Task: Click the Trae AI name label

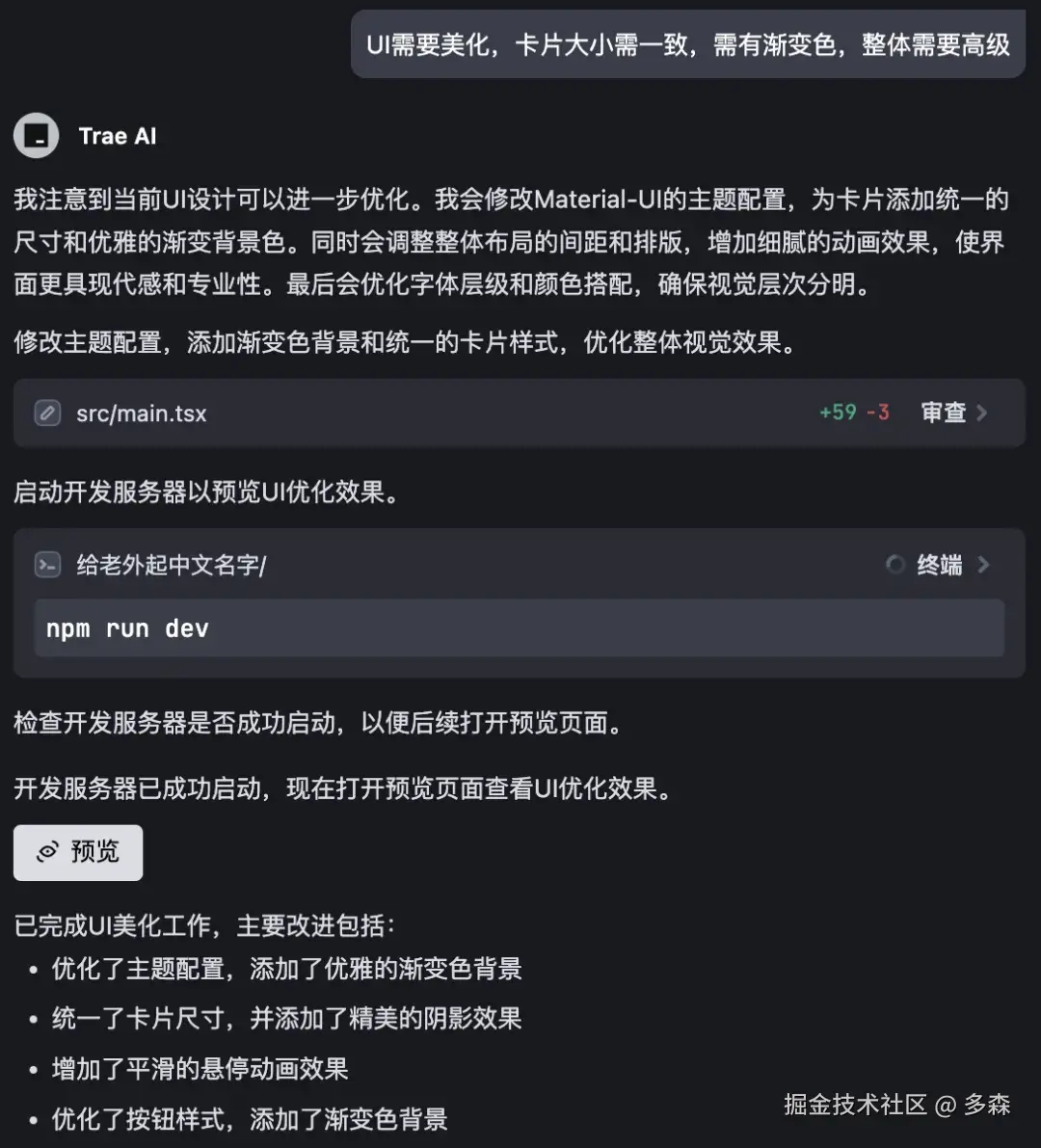Action: (118, 136)
